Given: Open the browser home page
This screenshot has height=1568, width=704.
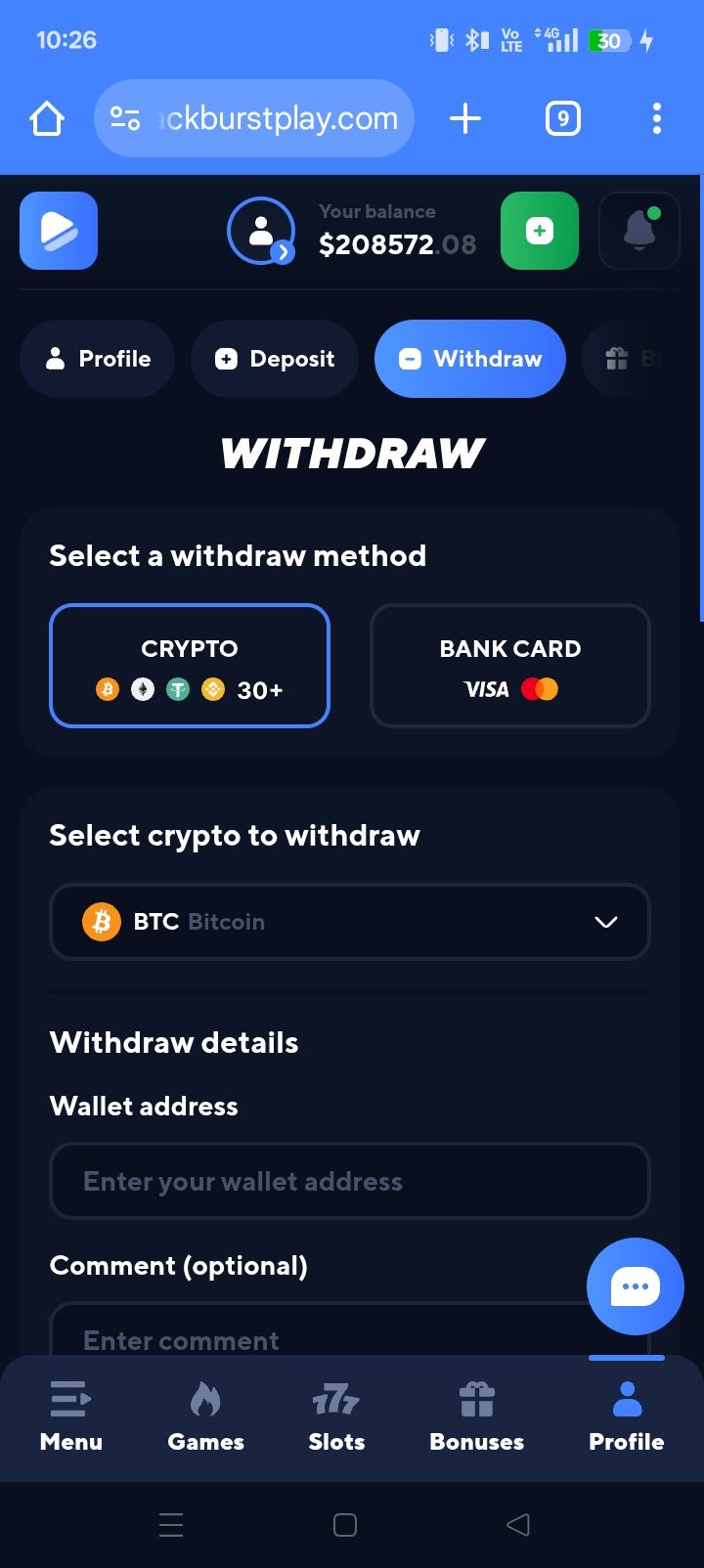Looking at the screenshot, I should point(47,119).
